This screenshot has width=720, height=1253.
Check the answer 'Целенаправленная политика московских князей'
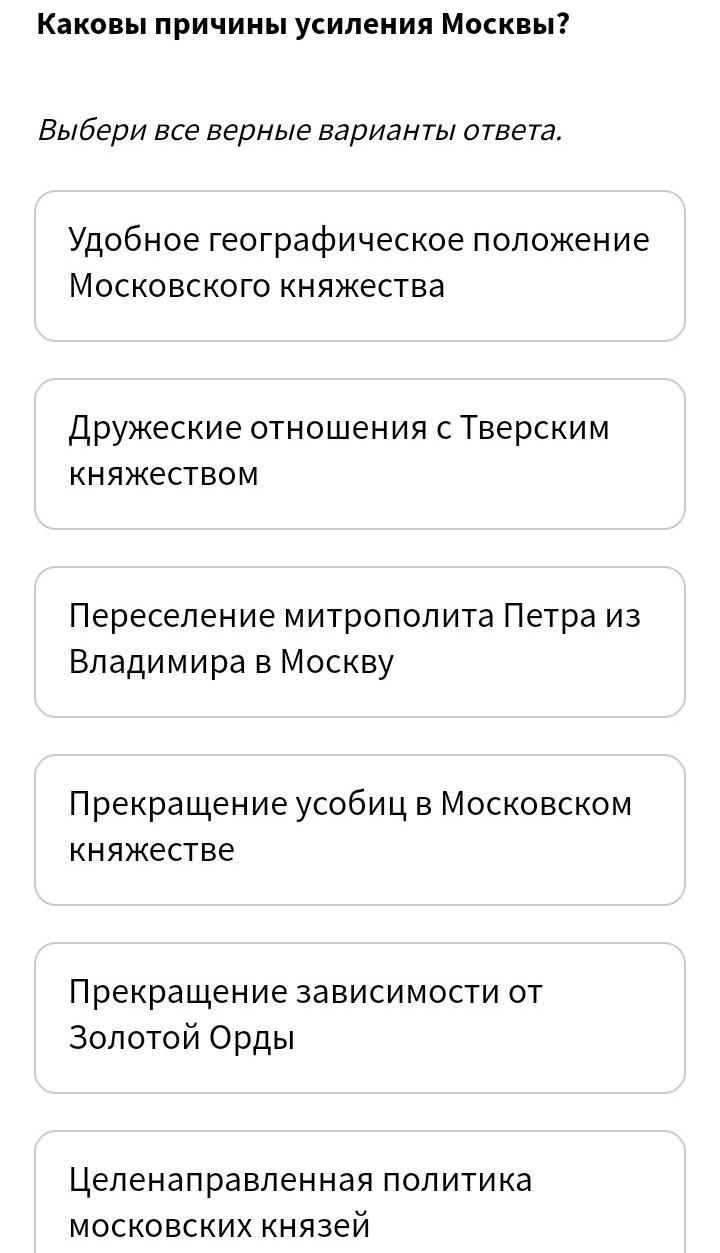[360, 1193]
